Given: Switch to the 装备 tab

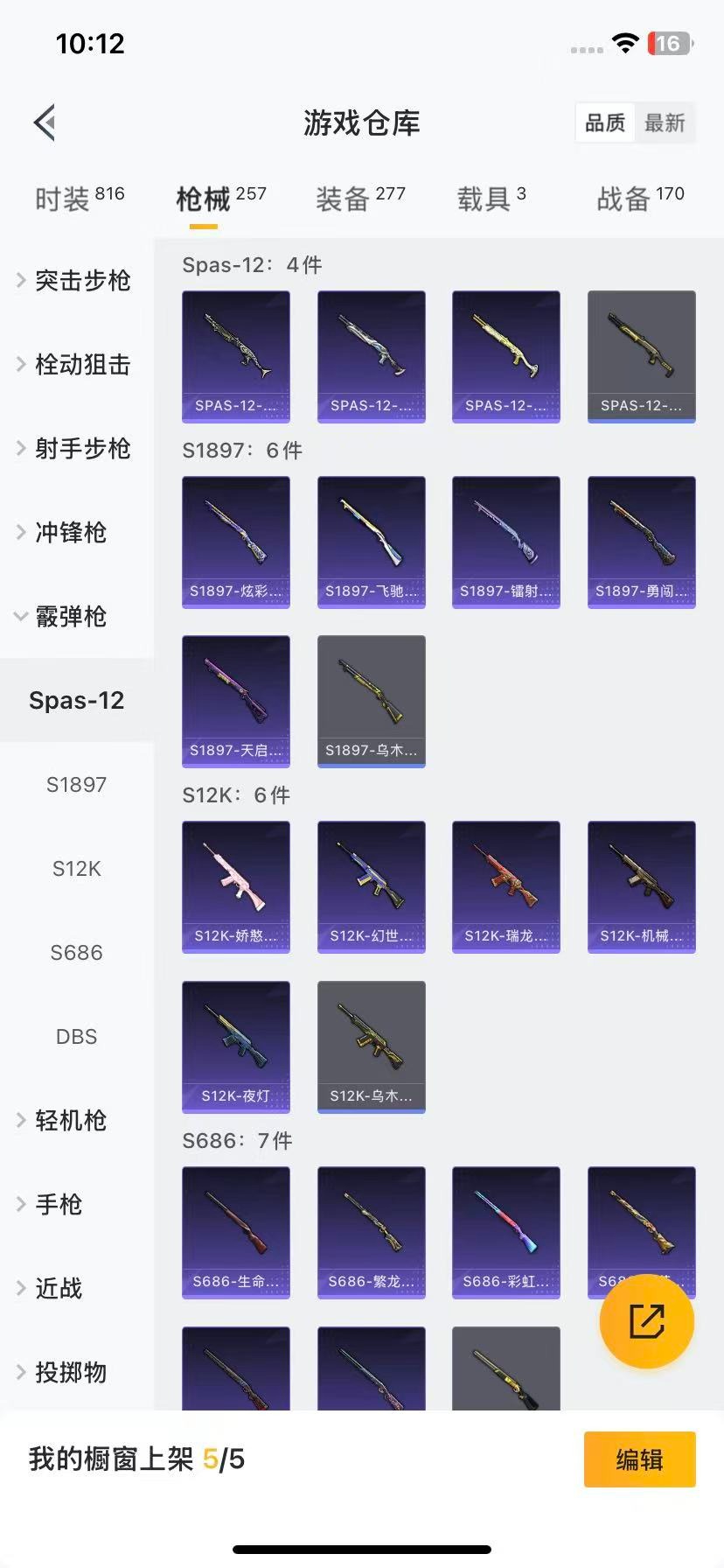Looking at the screenshot, I should pos(359,197).
